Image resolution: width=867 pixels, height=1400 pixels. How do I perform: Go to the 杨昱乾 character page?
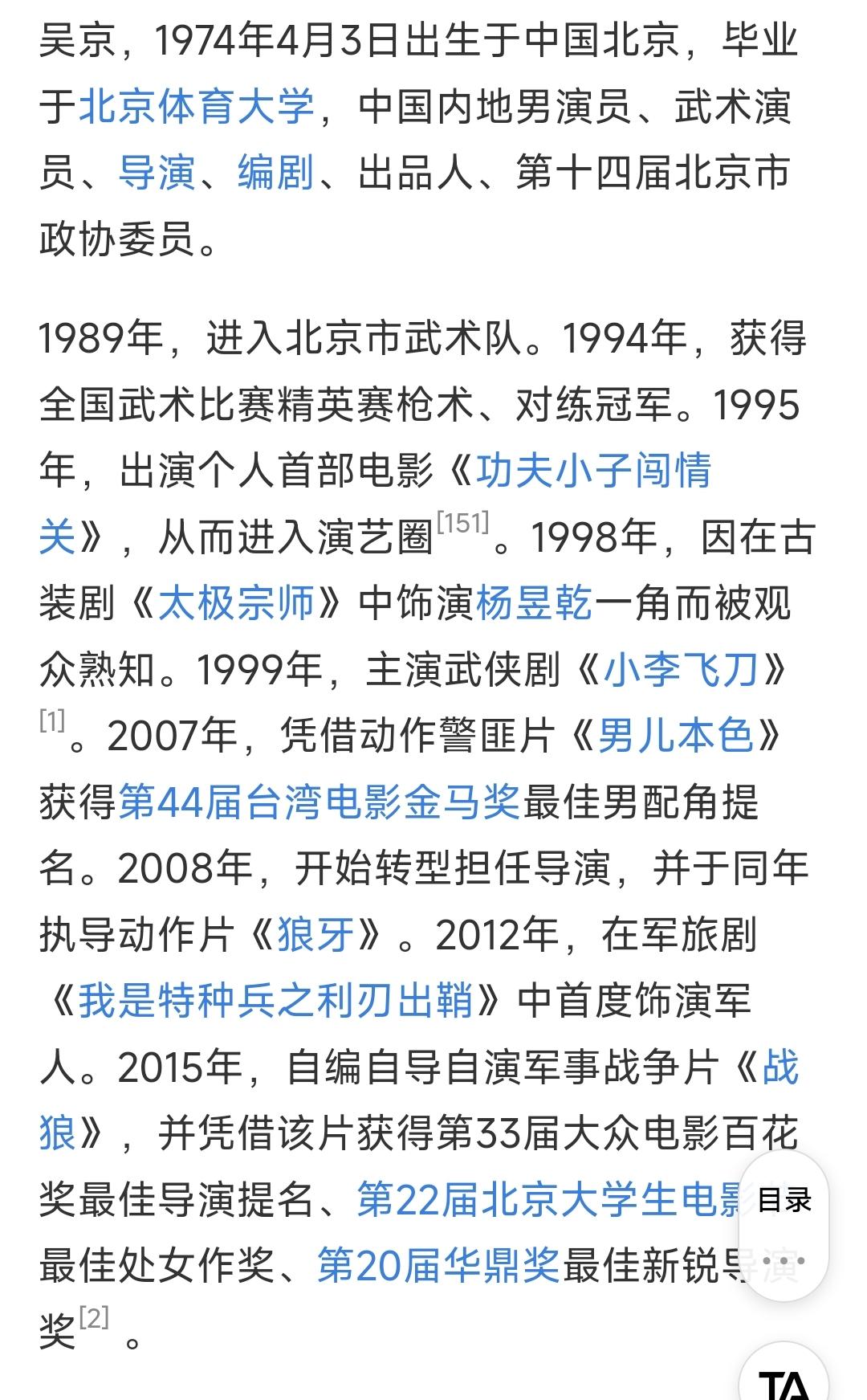tap(534, 603)
